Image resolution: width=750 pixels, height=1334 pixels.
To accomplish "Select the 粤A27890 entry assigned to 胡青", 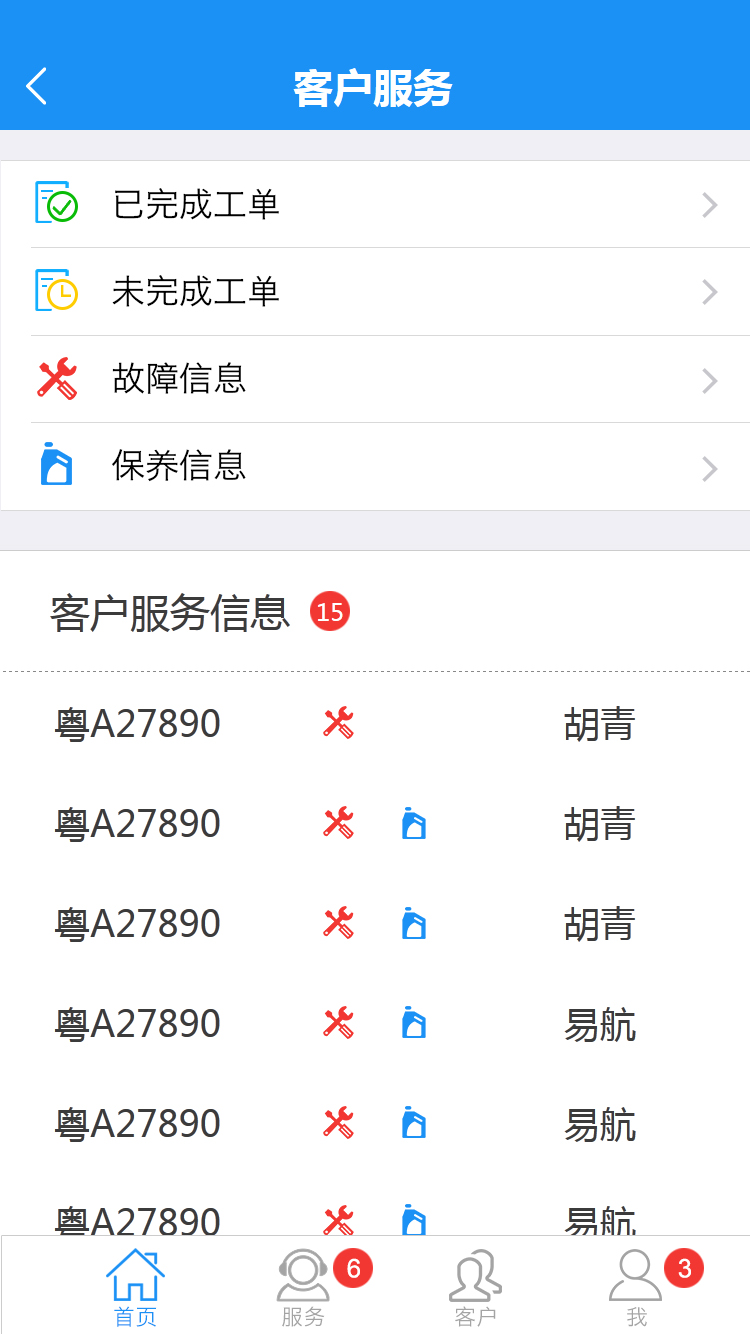I will pyautogui.click(x=137, y=722).
